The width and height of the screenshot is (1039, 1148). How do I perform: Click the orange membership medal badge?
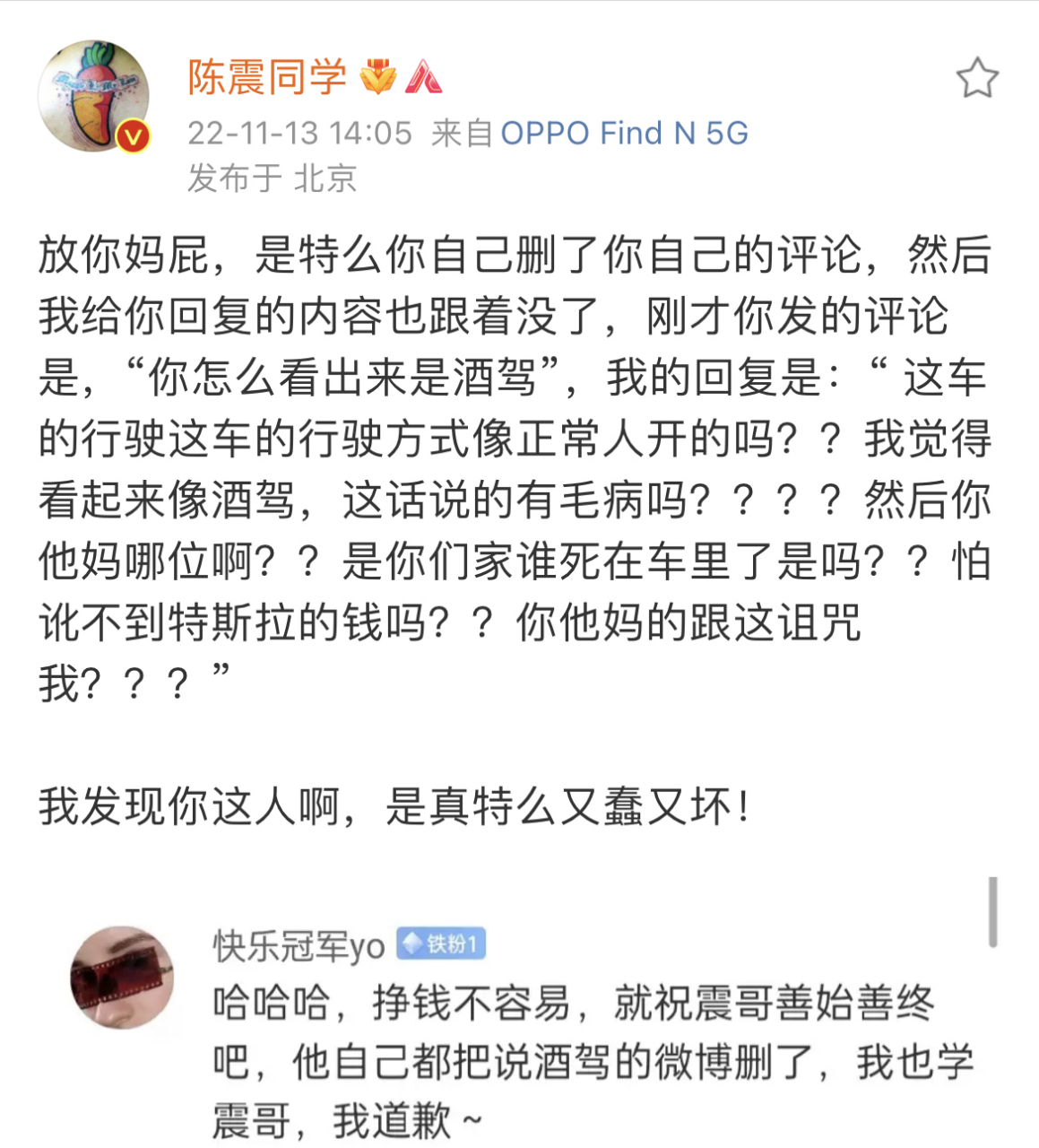point(378,79)
